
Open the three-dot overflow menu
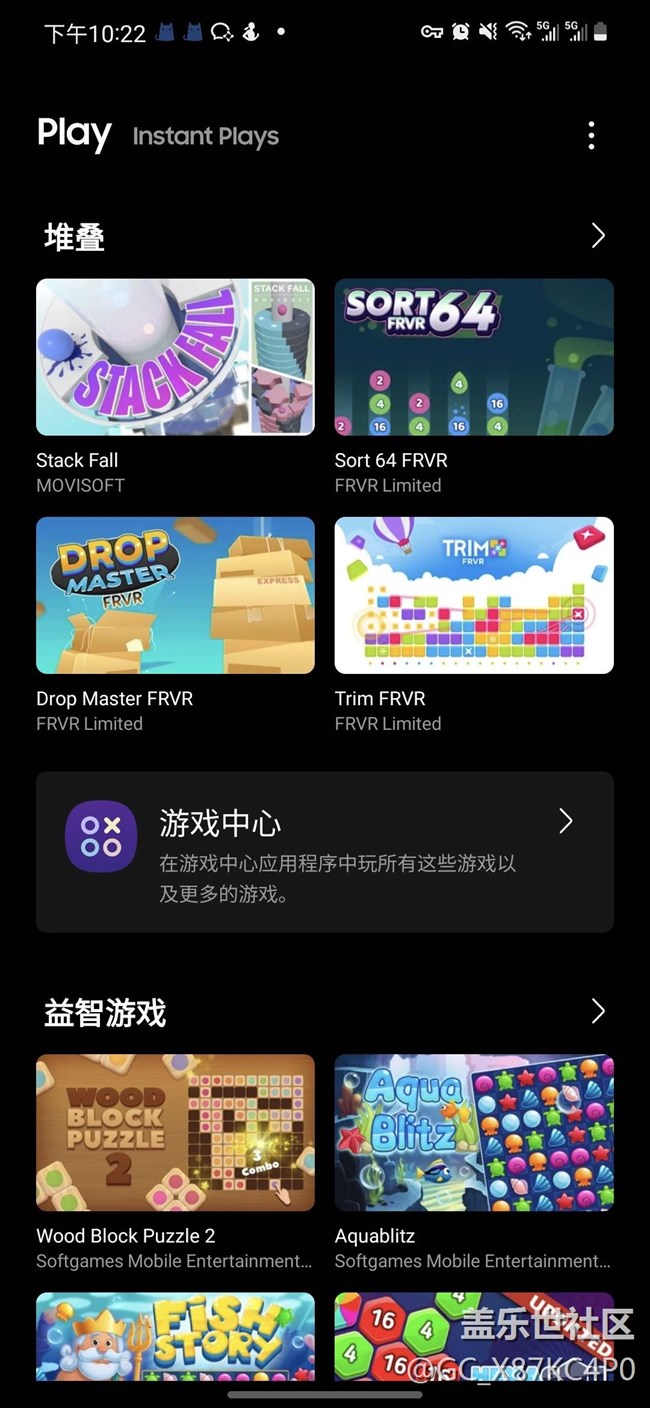click(591, 136)
